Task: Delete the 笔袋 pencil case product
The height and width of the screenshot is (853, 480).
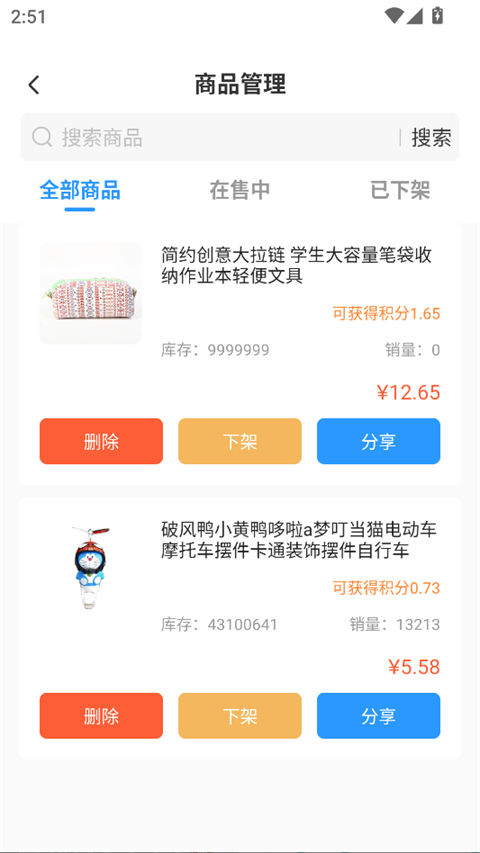Action: (x=101, y=441)
